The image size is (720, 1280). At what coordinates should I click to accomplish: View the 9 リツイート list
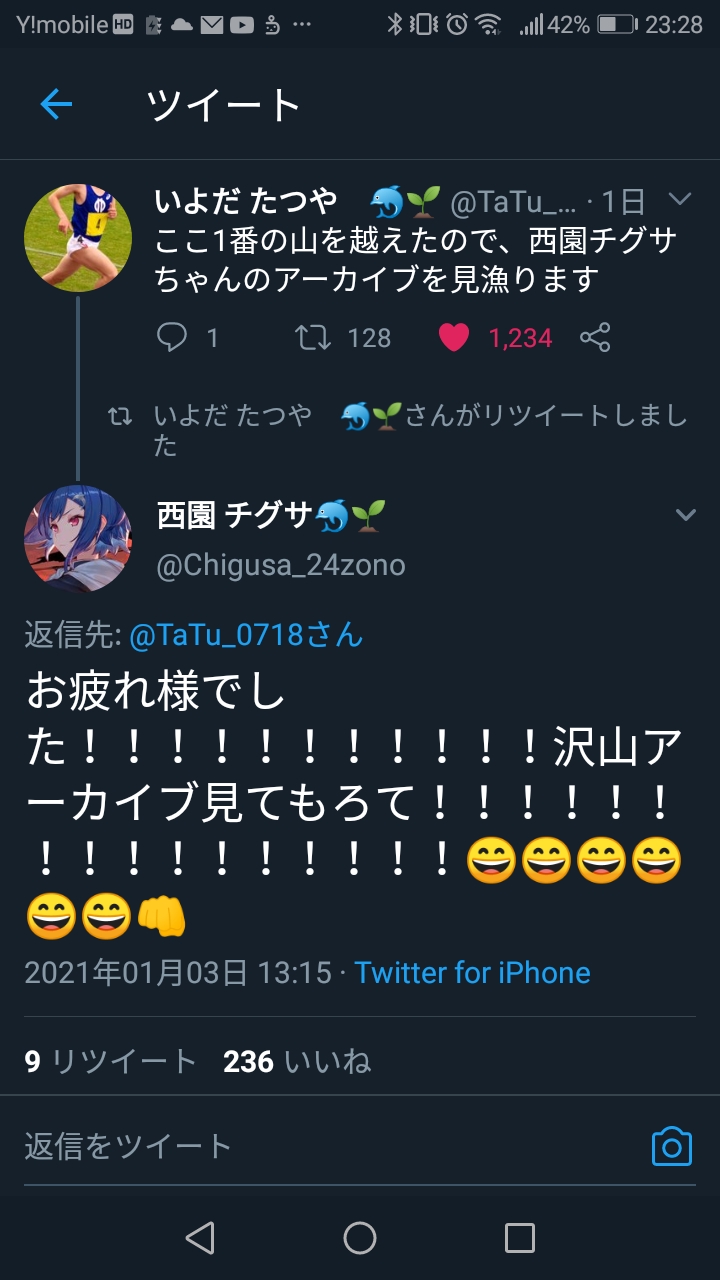pos(110,1061)
